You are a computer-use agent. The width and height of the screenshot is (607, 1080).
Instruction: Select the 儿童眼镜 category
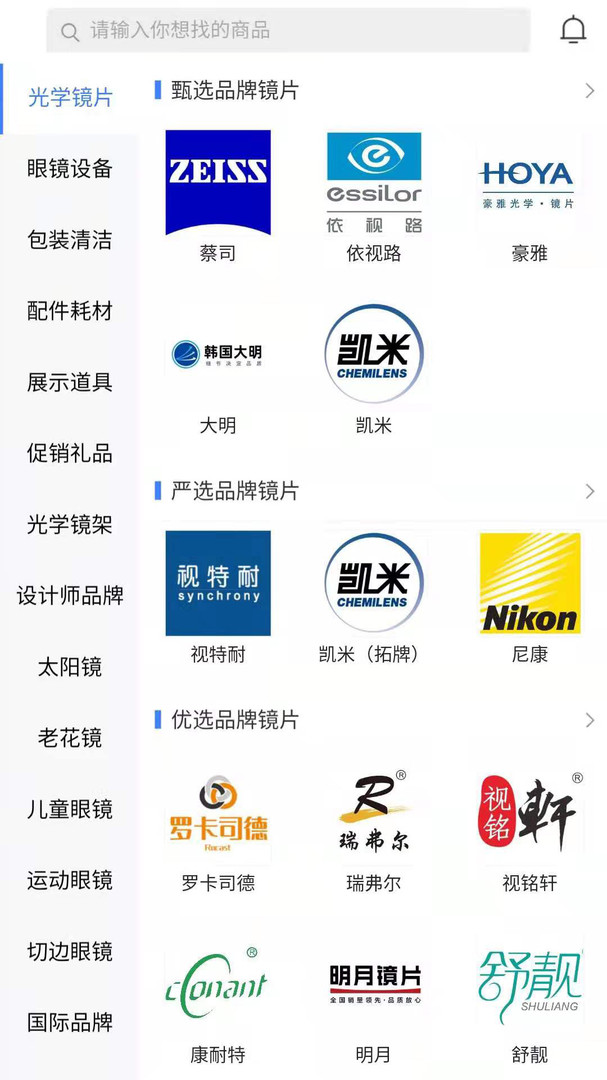click(x=70, y=809)
